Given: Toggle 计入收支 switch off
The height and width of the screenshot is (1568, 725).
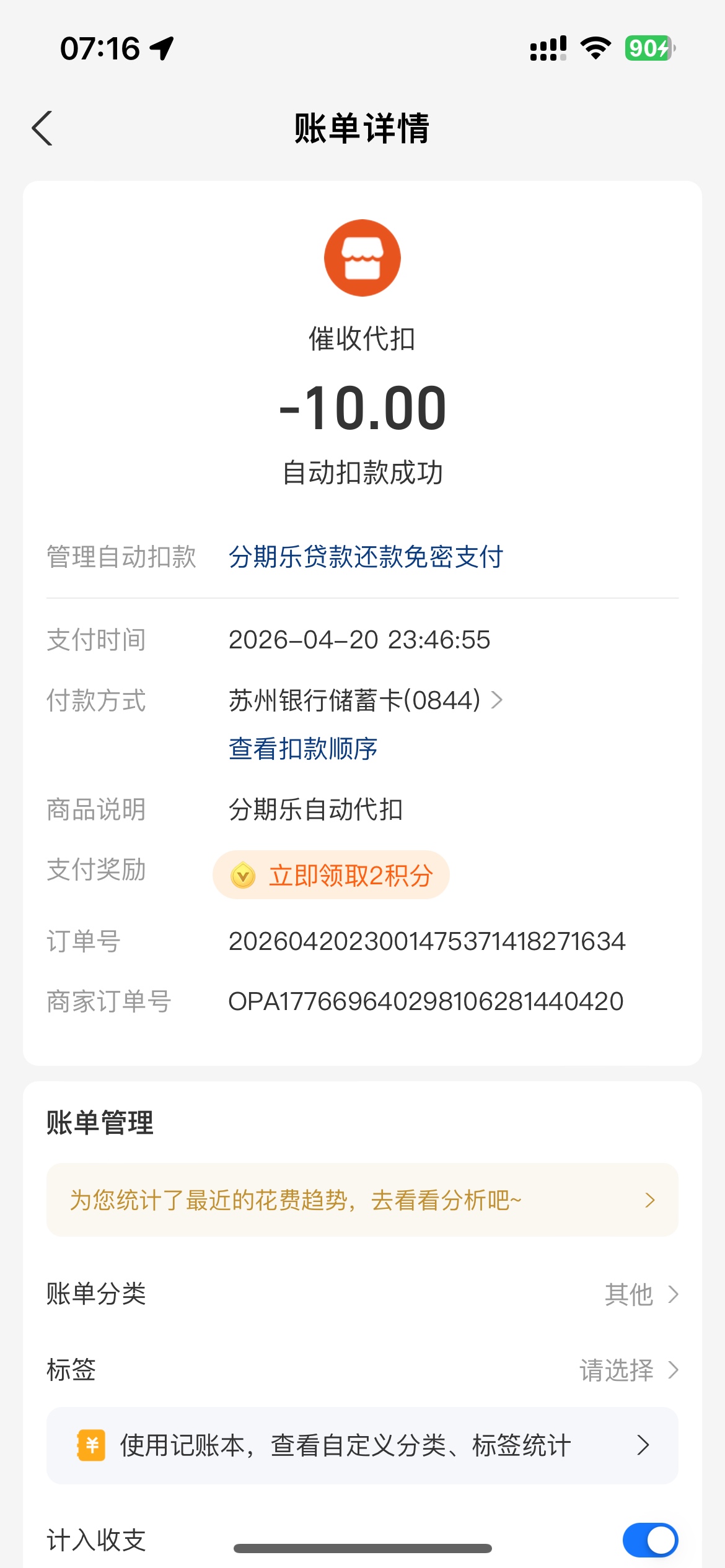Looking at the screenshot, I should pos(649,1540).
